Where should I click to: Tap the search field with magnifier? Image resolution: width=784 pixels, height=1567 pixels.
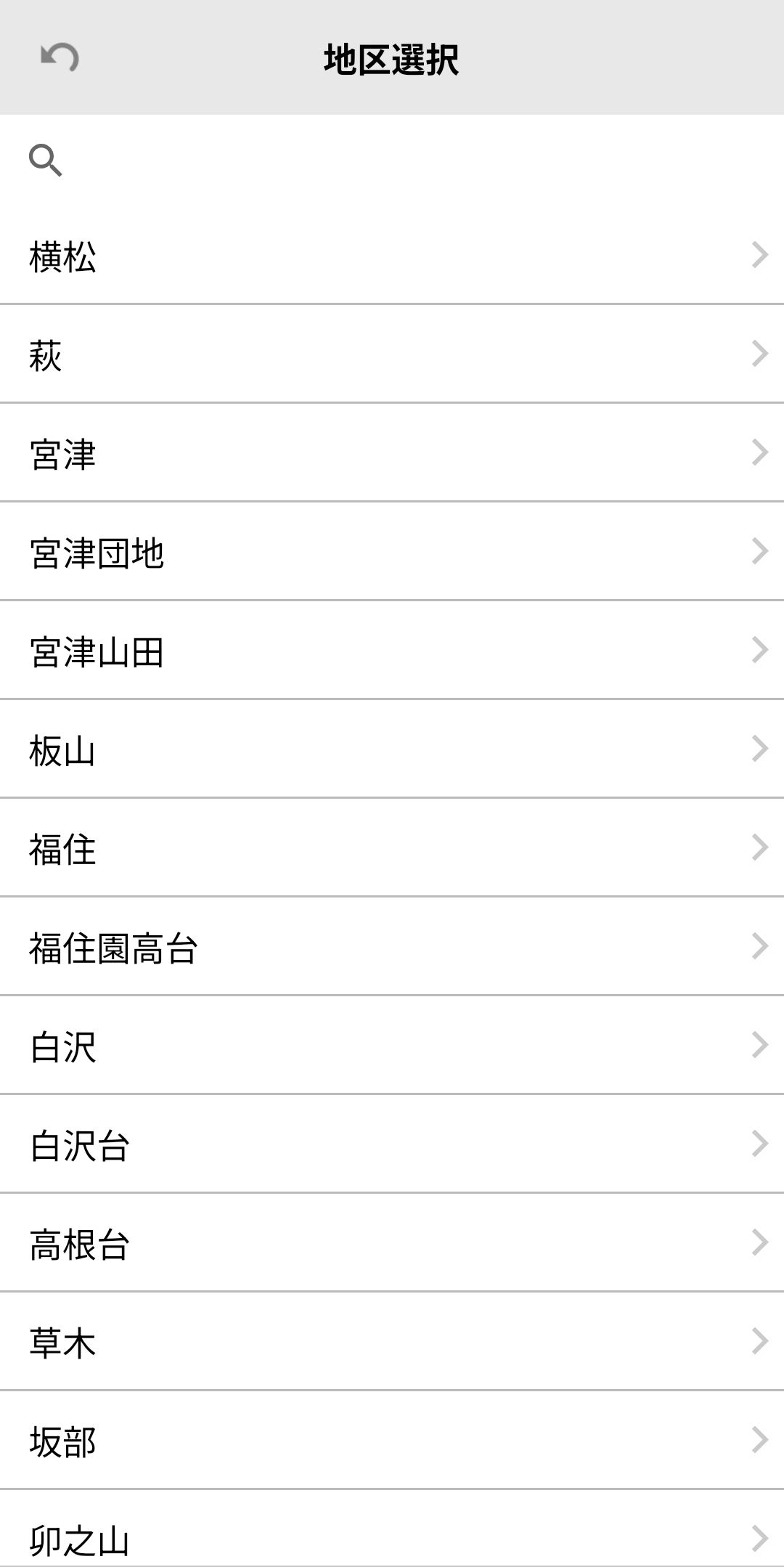click(x=392, y=161)
